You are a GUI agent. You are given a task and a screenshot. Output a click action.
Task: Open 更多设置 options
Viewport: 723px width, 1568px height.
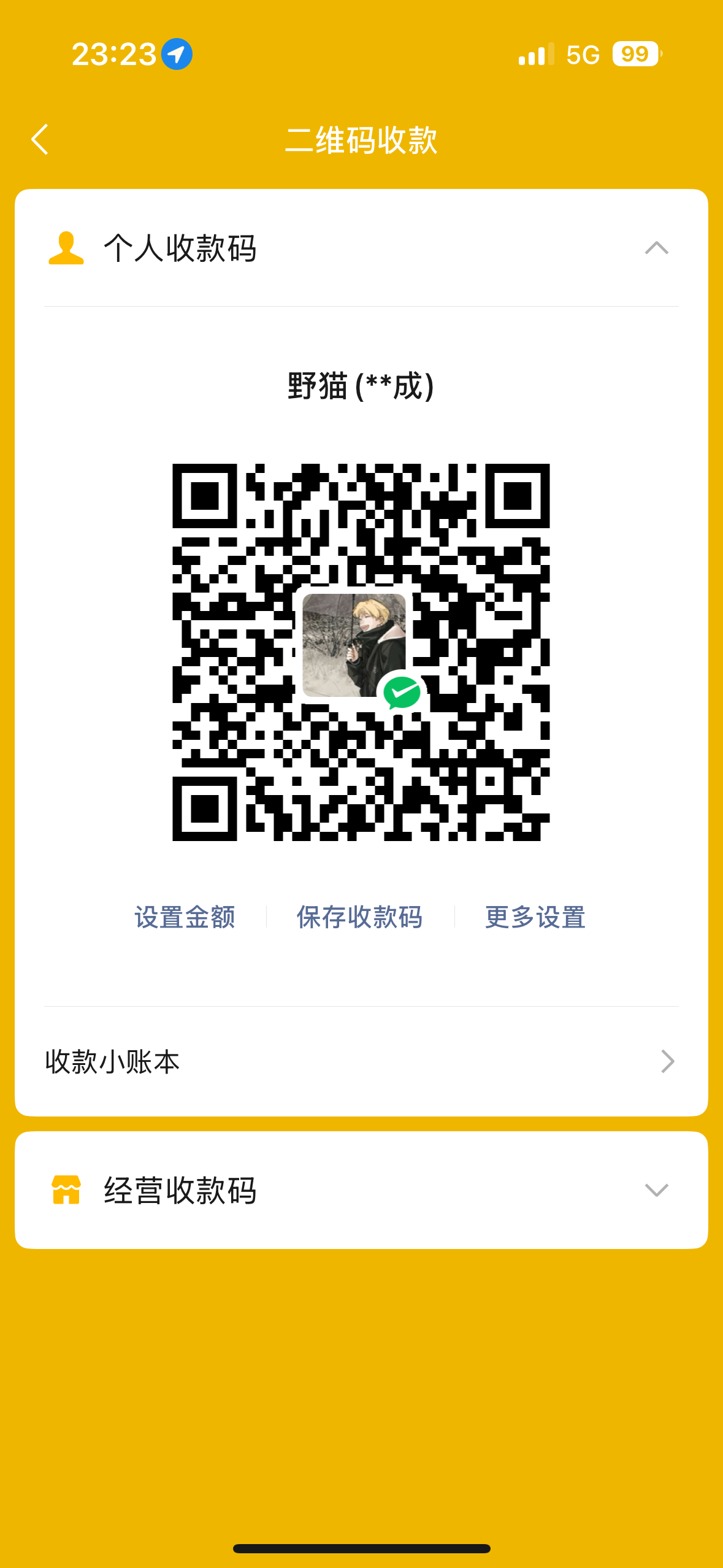coord(535,918)
